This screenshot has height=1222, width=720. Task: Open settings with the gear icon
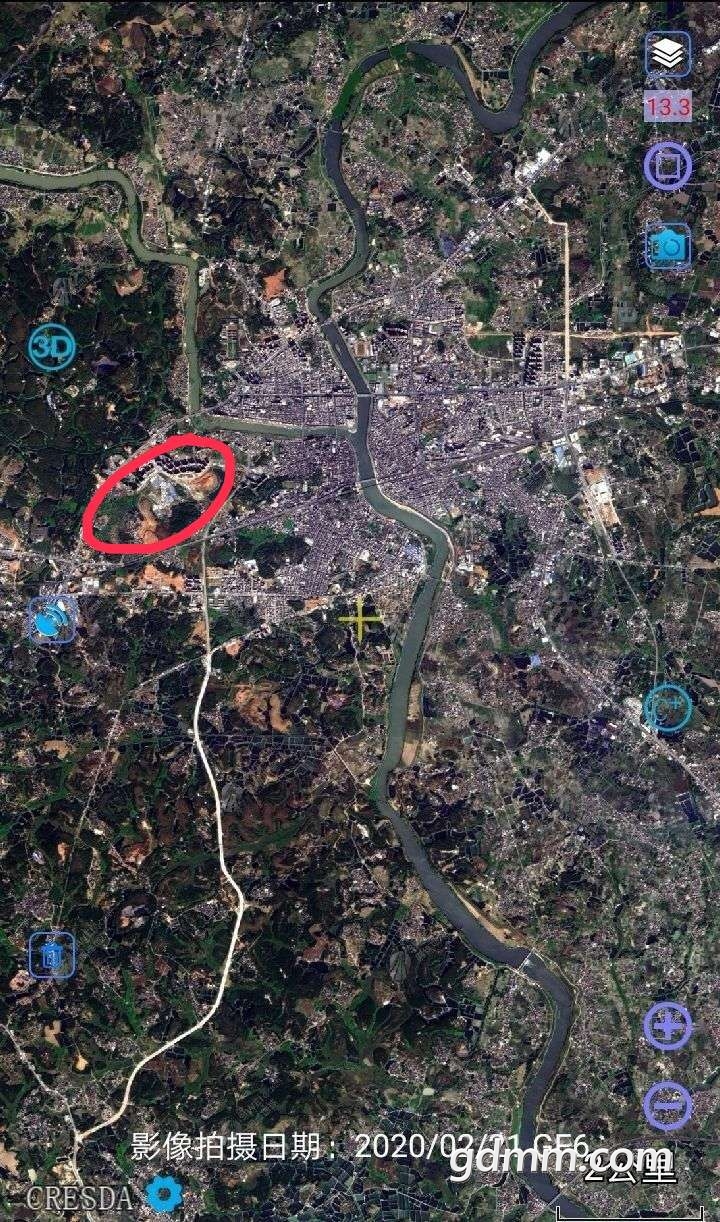164,1193
